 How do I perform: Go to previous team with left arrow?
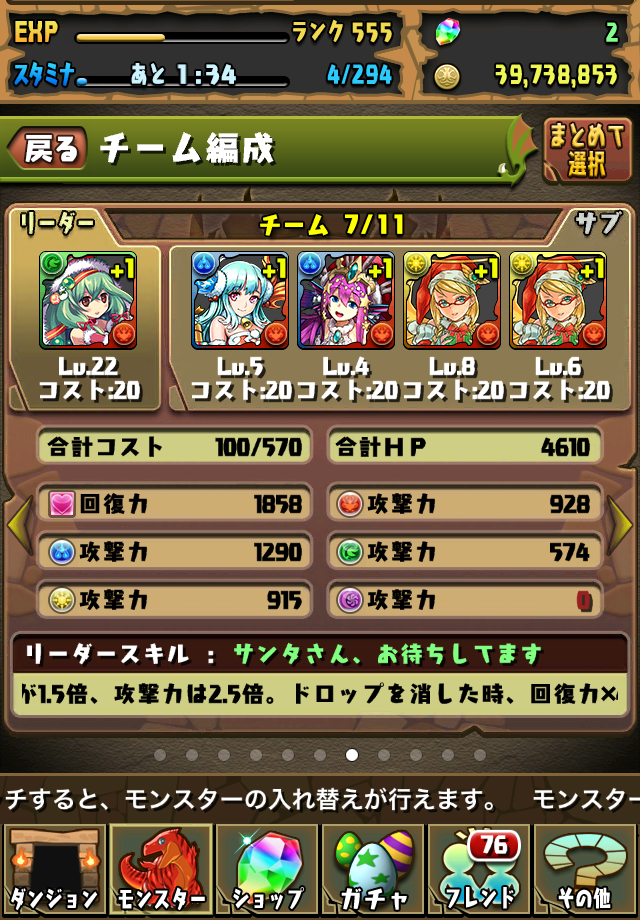[x=19, y=524]
